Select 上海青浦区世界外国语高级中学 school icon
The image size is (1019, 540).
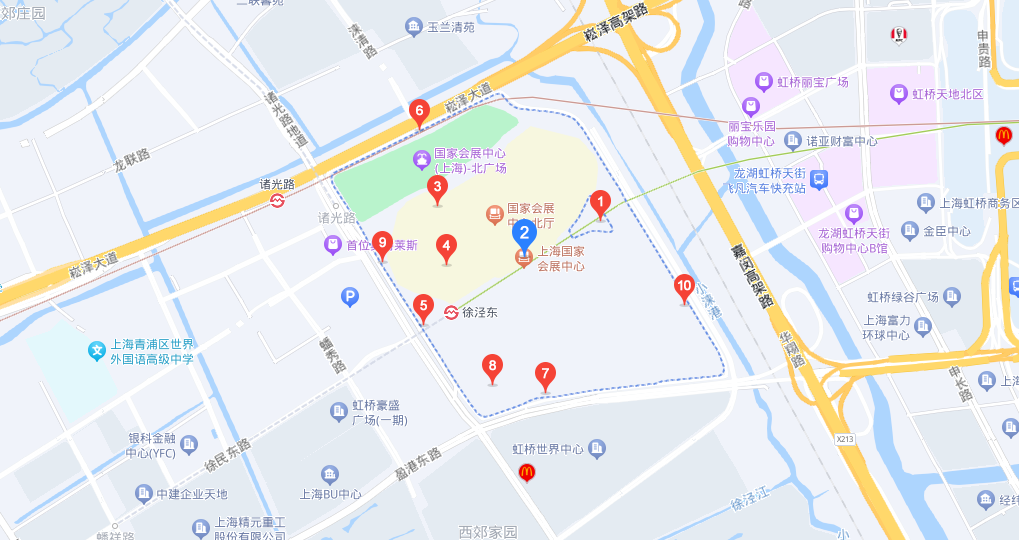pyautogui.click(x=96, y=351)
